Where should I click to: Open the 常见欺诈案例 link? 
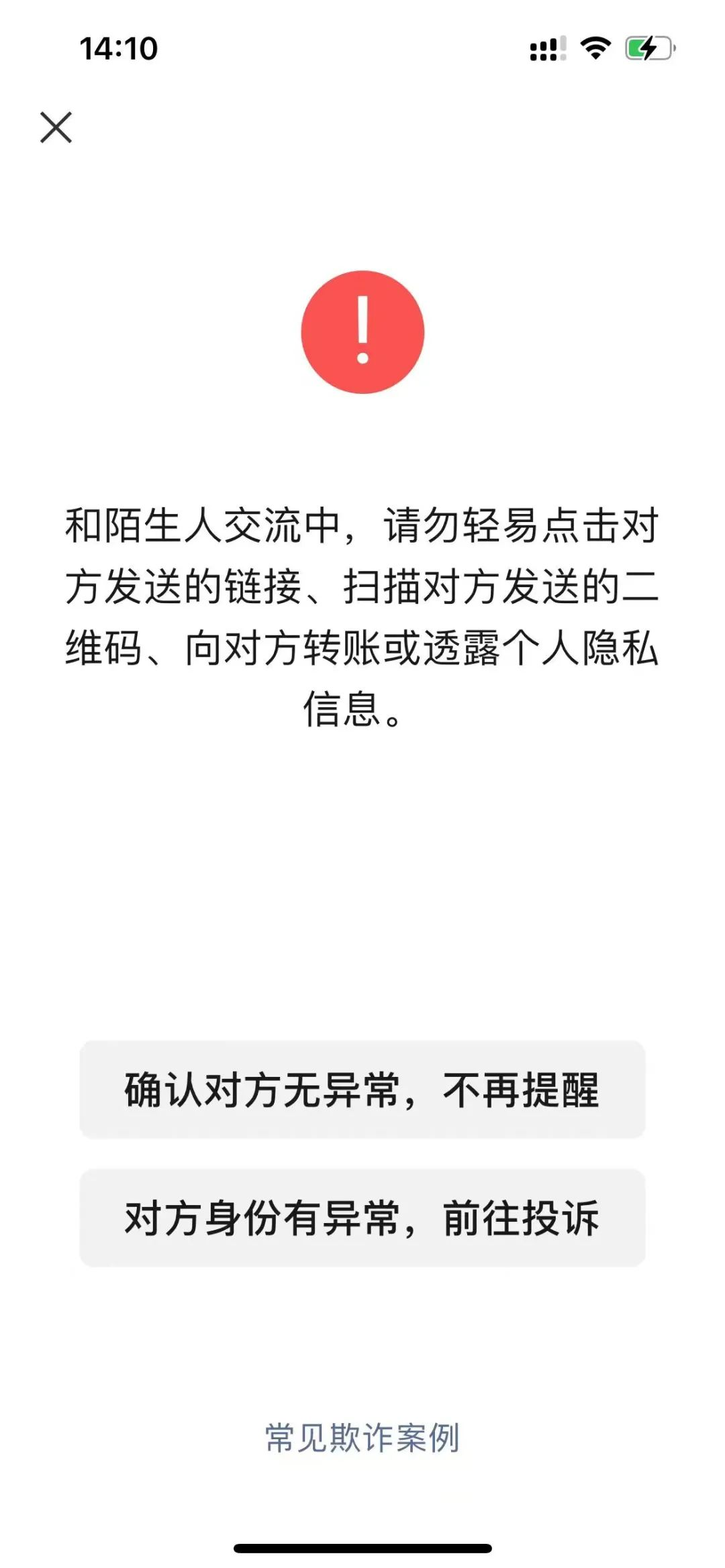[362, 1438]
